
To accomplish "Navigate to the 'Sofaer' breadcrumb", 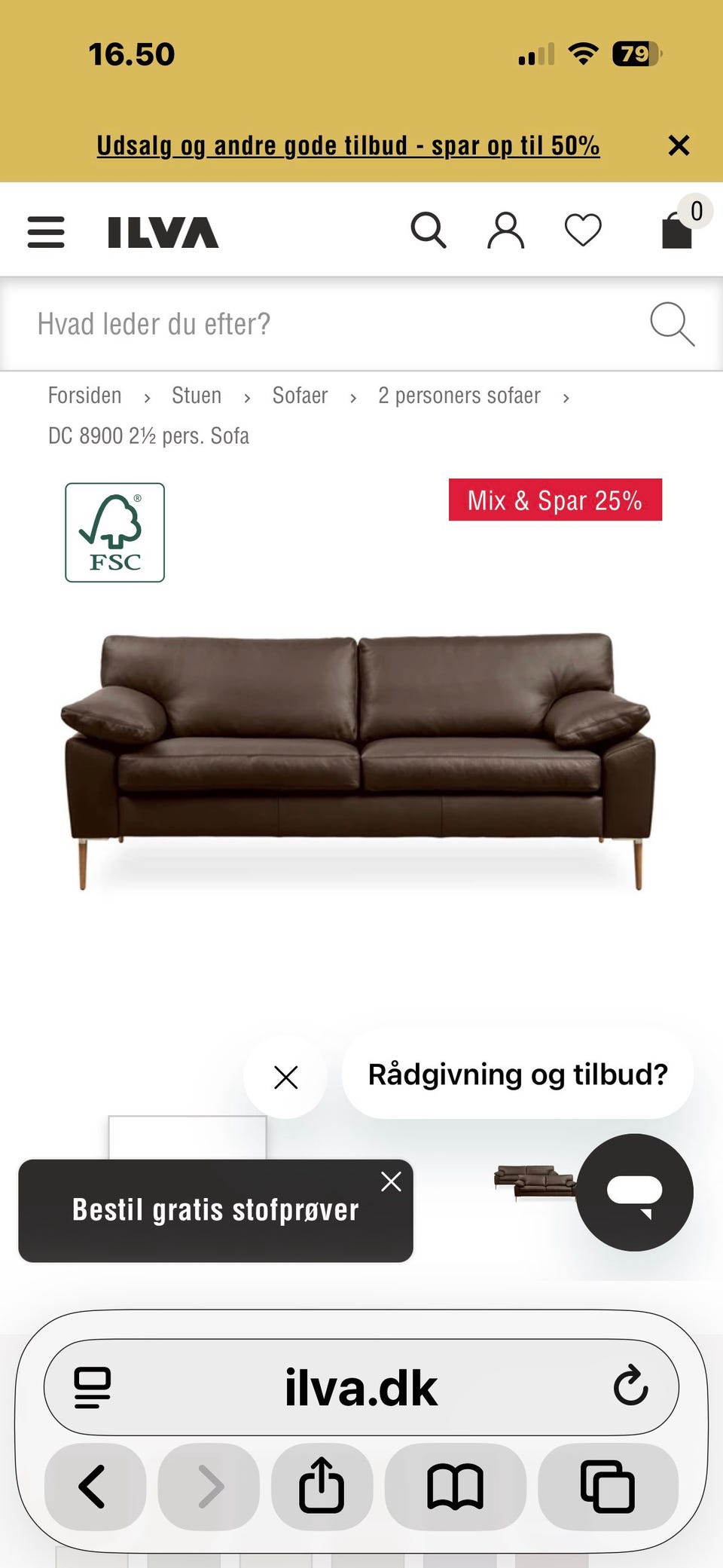I will pos(300,395).
